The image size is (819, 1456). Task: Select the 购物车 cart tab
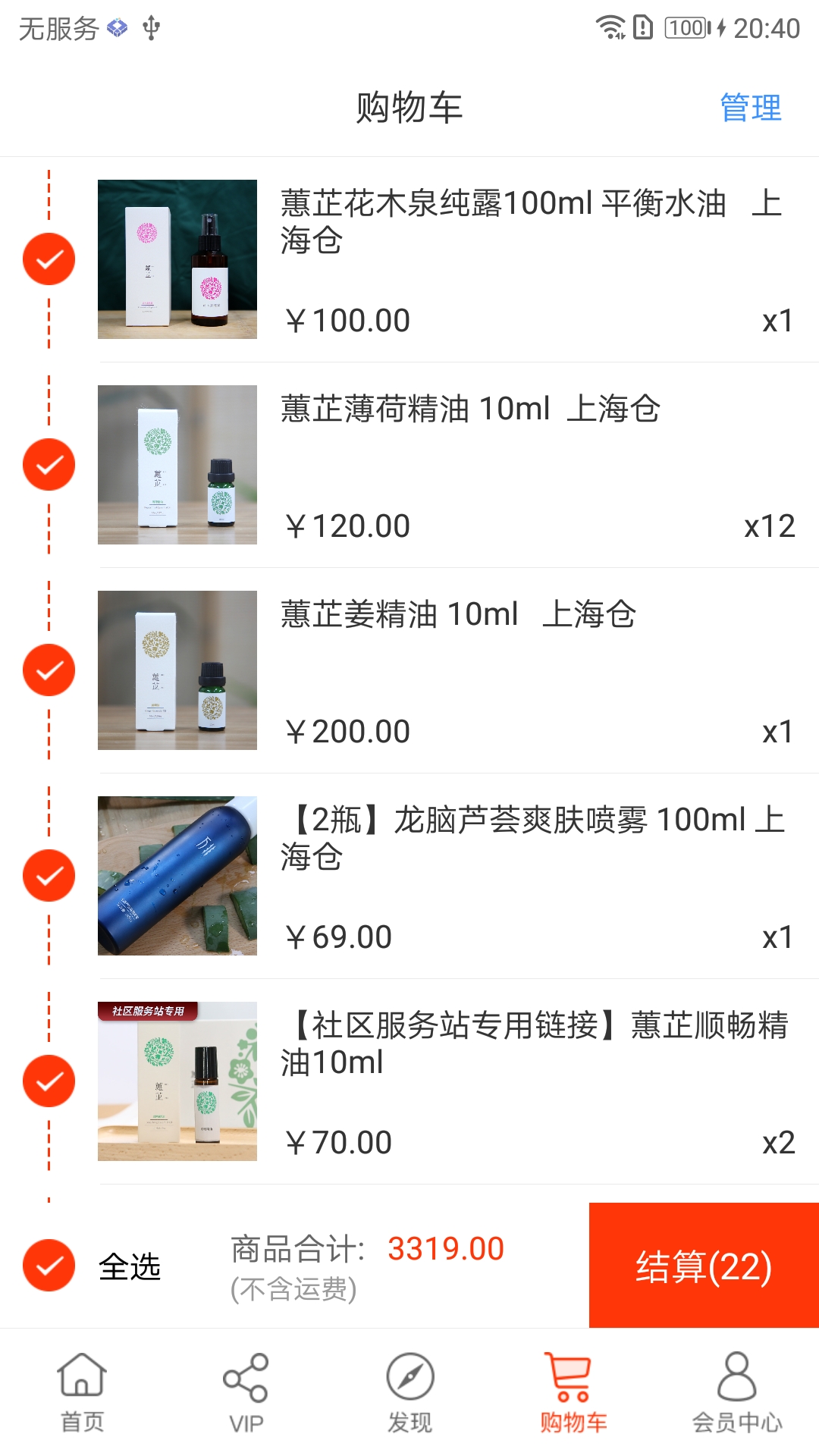coord(573,1393)
